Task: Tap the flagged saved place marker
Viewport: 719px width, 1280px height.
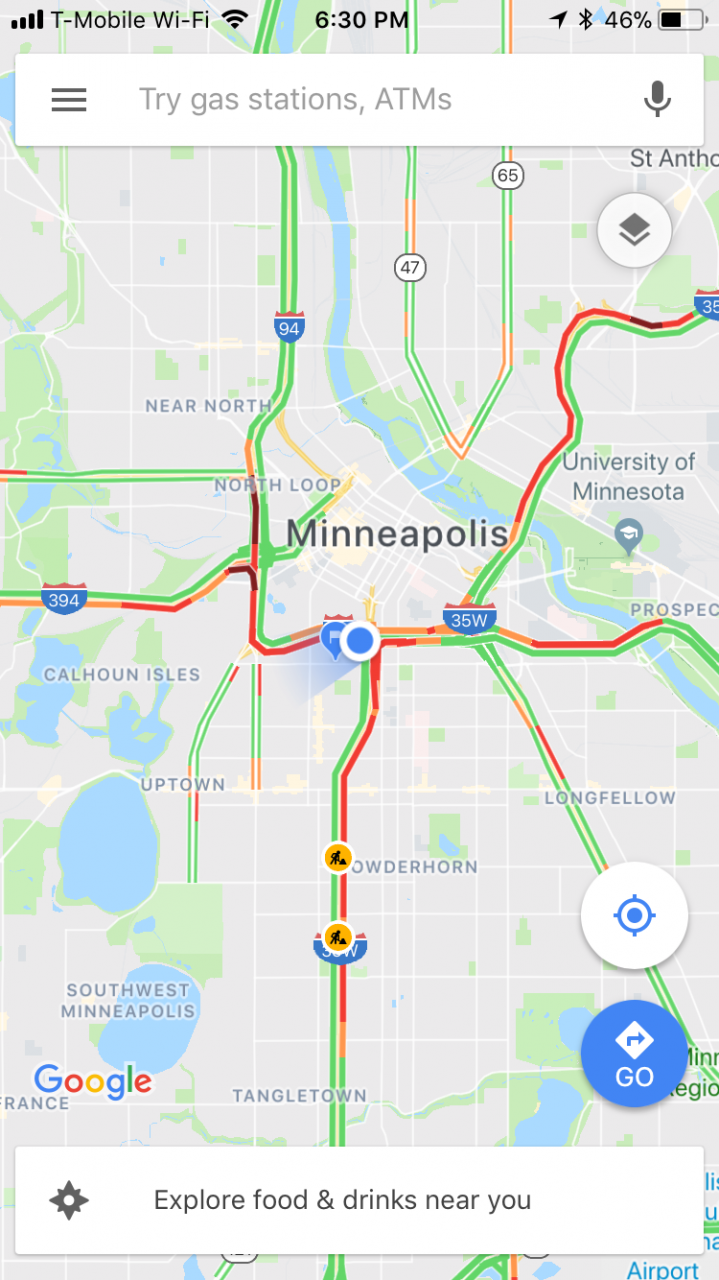Action: [x=334, y=639]
